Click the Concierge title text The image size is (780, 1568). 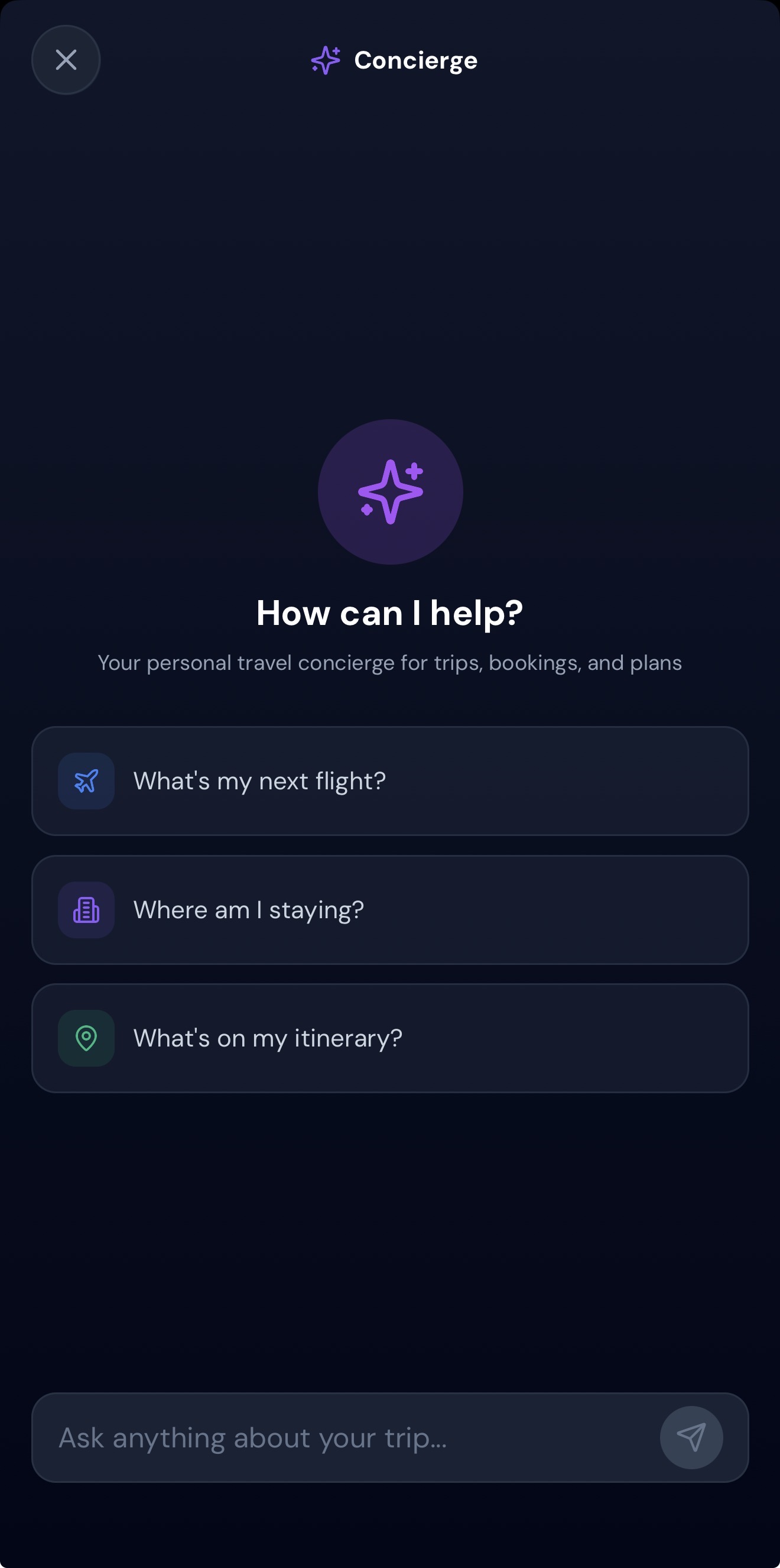click(x=415, y=59)
